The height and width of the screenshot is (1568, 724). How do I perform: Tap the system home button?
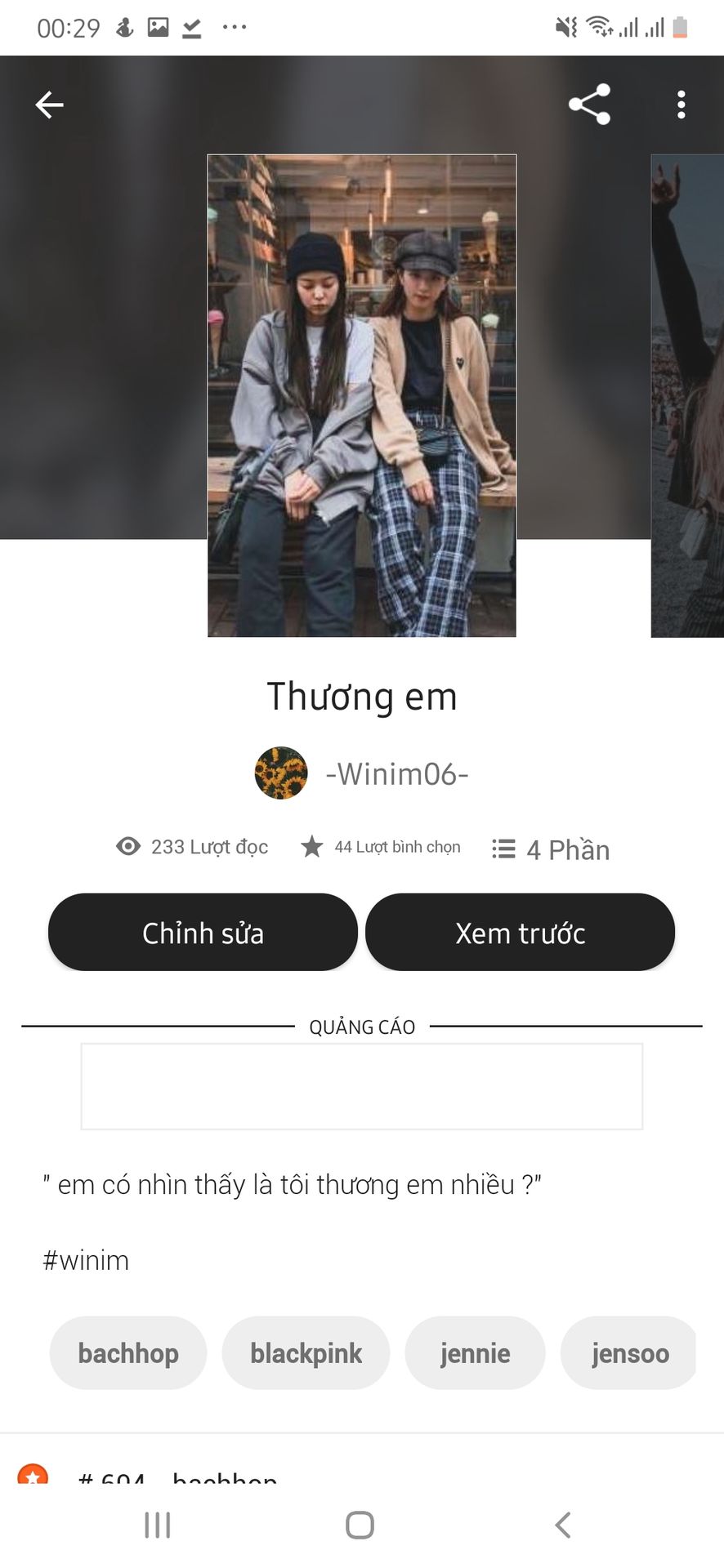[x=360, y=1525]
